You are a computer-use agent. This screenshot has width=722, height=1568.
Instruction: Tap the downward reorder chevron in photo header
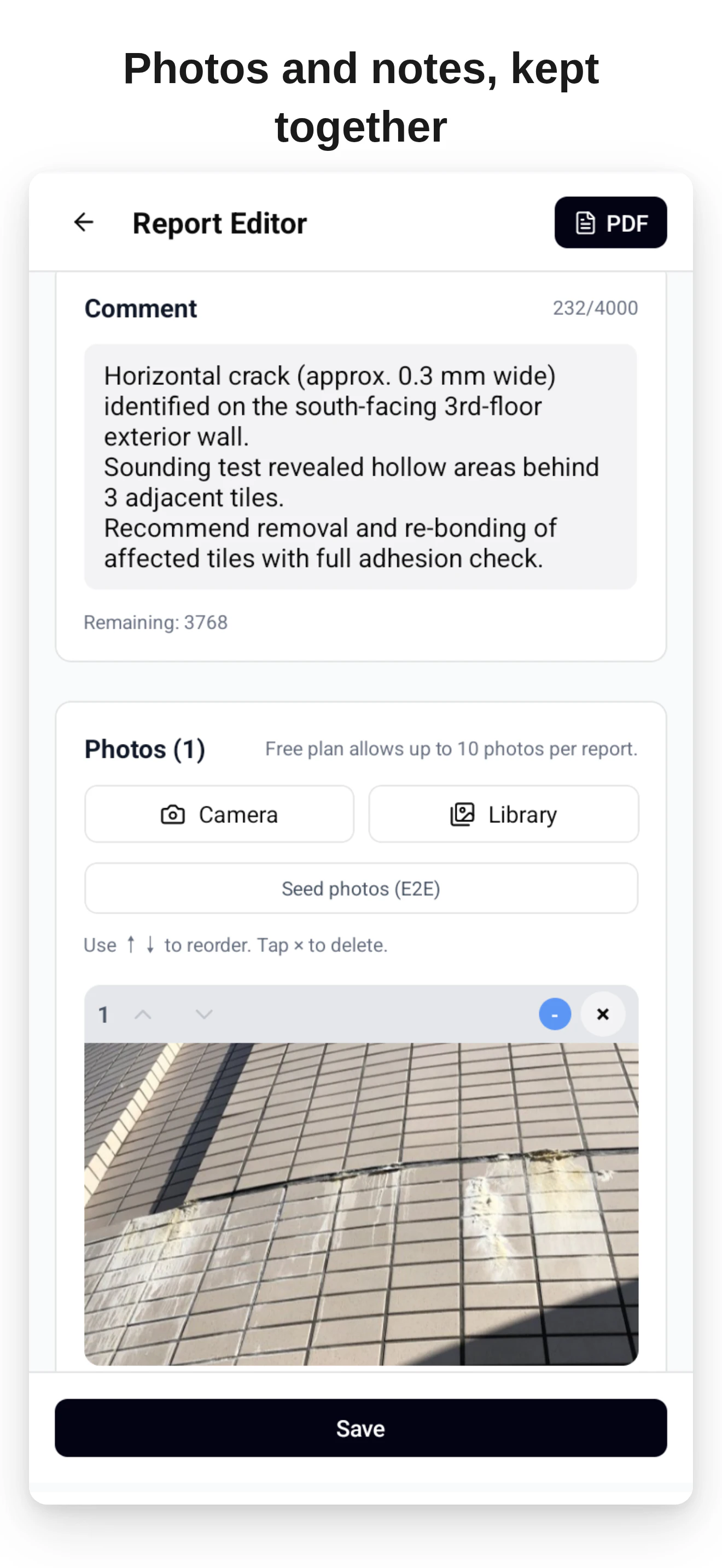[203, 1014]
